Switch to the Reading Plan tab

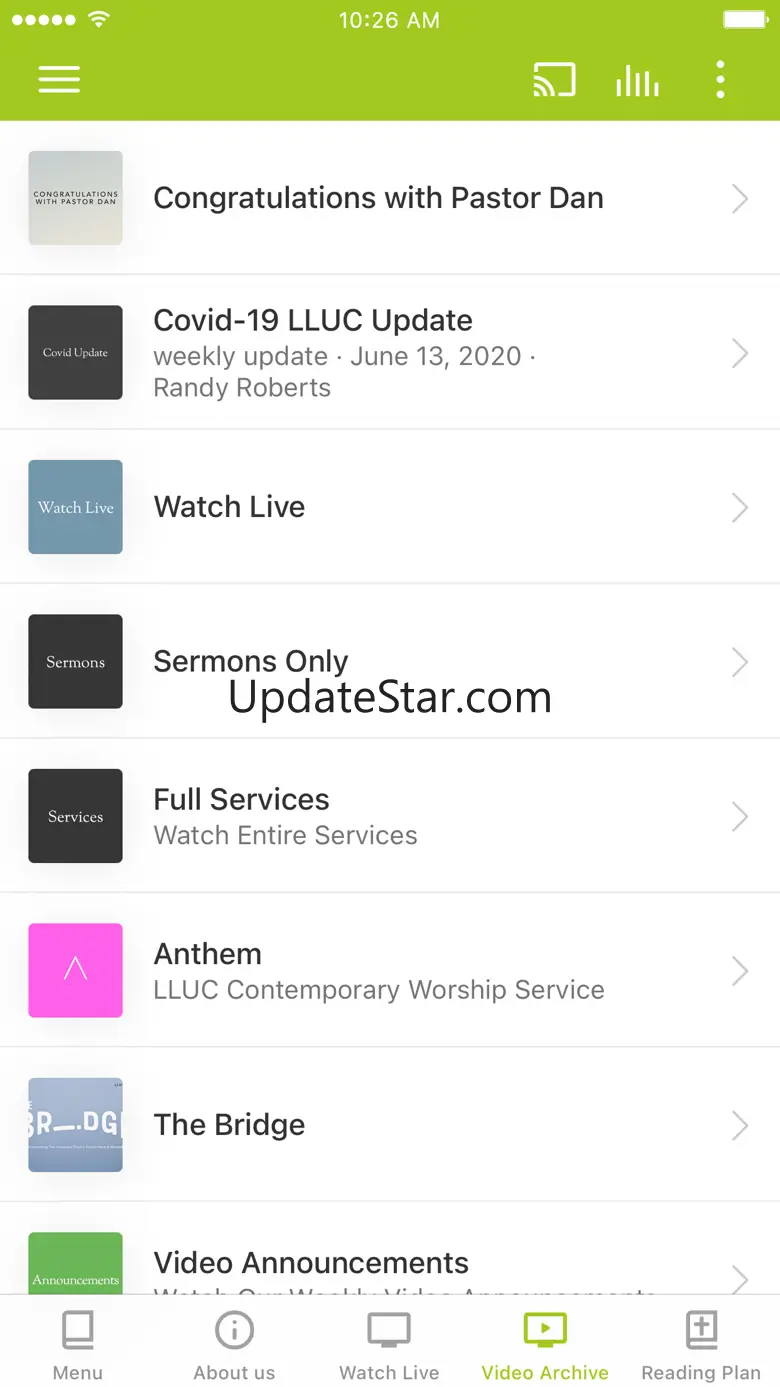pos(701,1343)
